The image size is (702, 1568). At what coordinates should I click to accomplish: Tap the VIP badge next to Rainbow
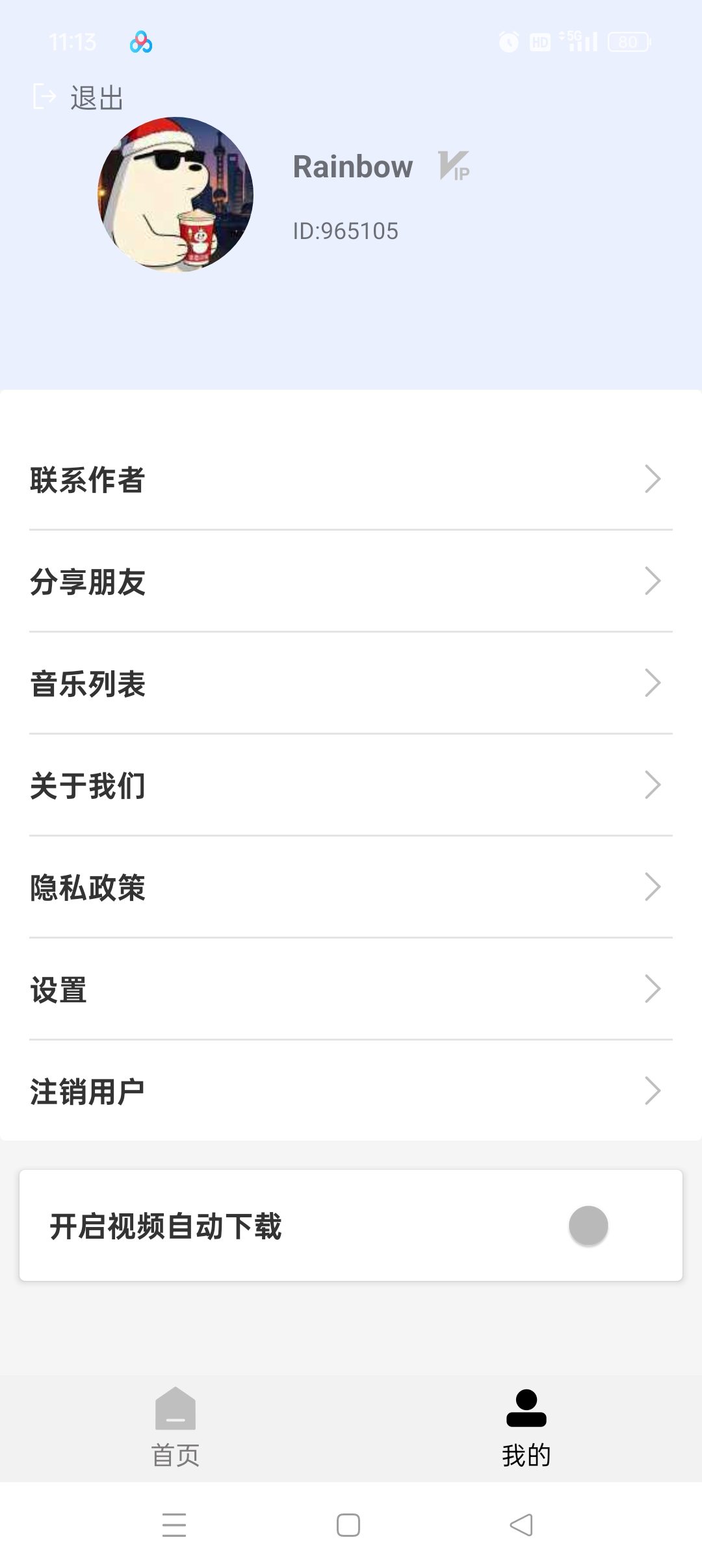click(453, 166)
